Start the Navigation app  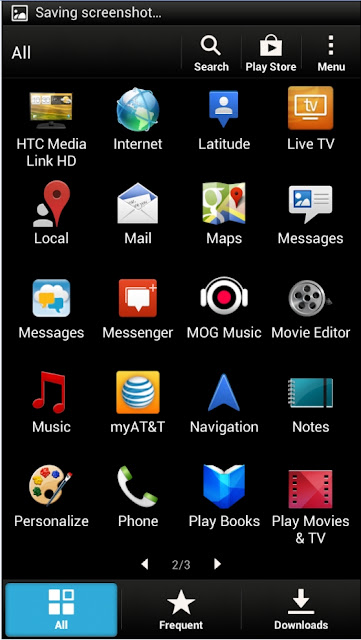click(x=224, y=402)
